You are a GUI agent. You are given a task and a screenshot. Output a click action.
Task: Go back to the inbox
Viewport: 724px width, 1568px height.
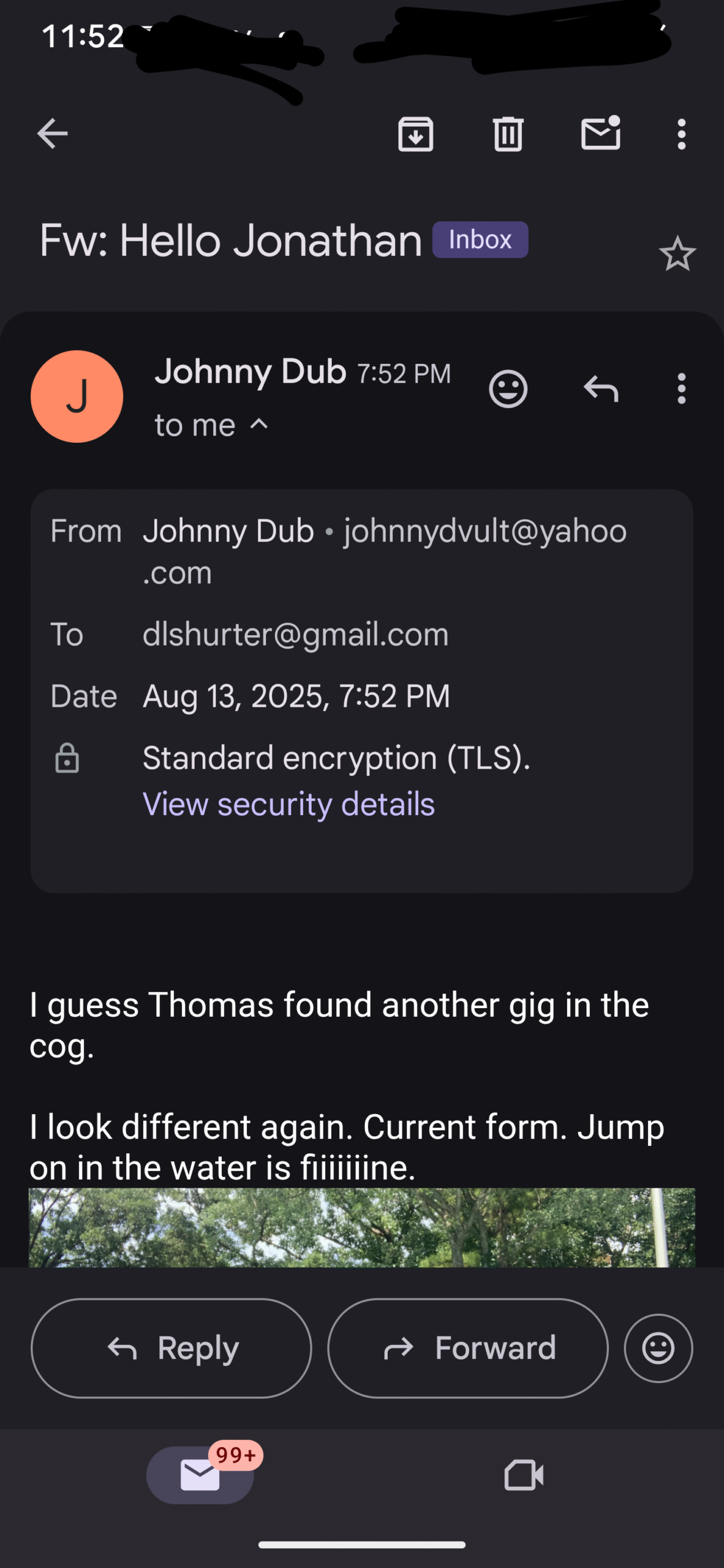point(52,134)
